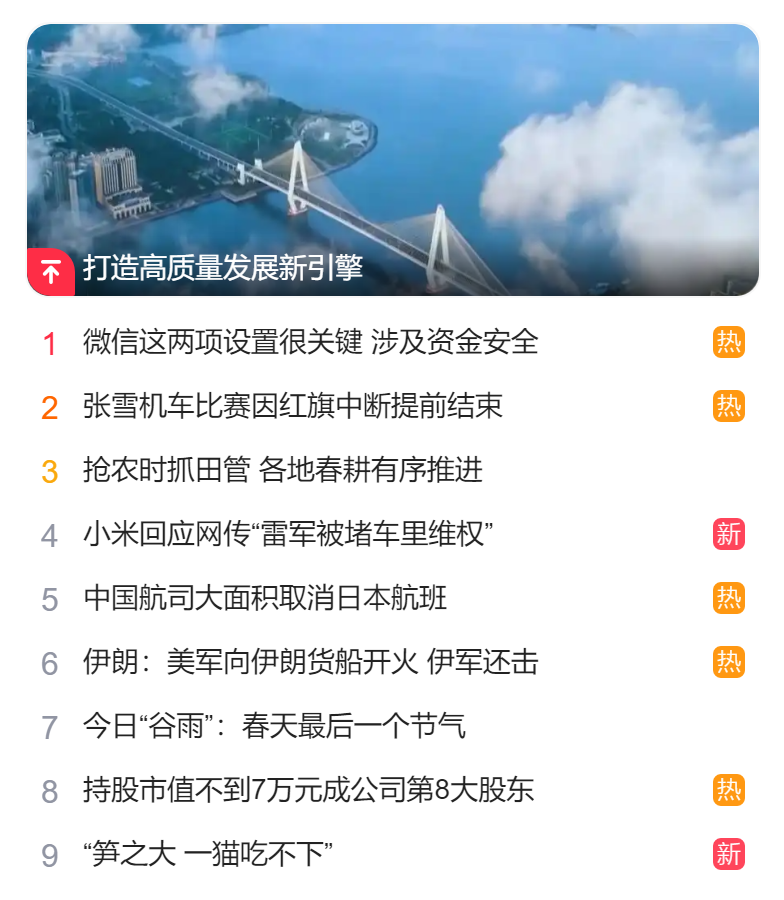Click the 热 badge next to 伊朗 headline
This screenshot has height=900, width=784.
[x=729, y=663]
